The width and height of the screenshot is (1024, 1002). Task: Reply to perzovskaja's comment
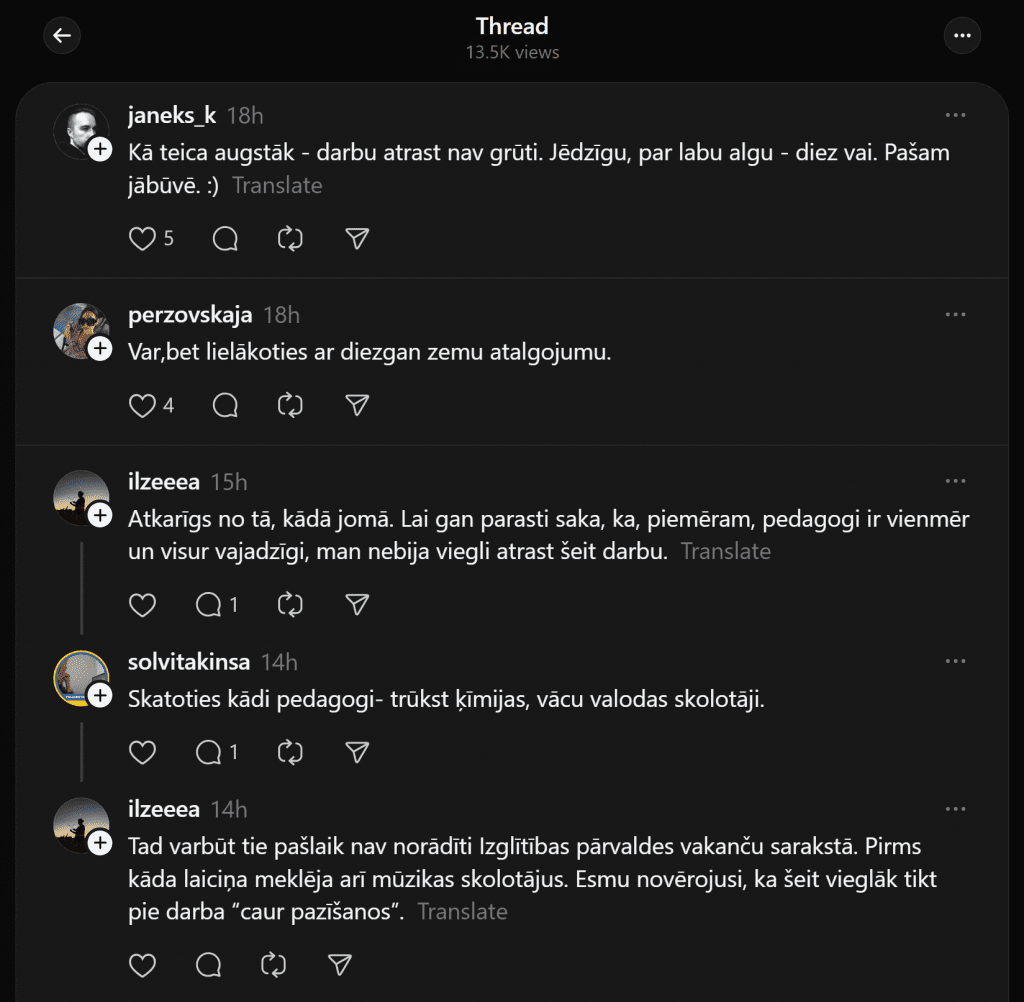tap(225, 405)
